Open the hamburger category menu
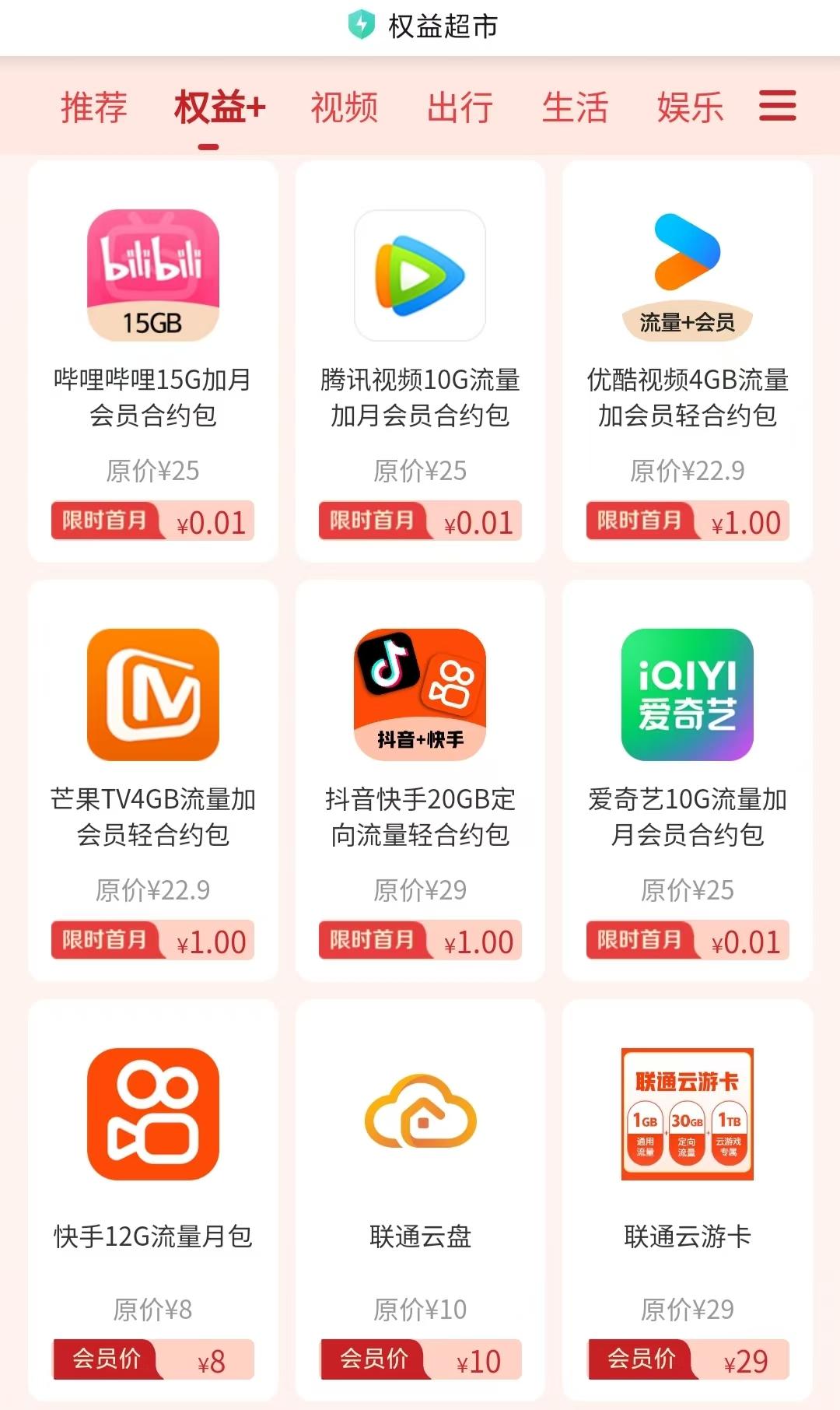The width and height of the screenshot is (840, 1410). (x=777, y=106)
